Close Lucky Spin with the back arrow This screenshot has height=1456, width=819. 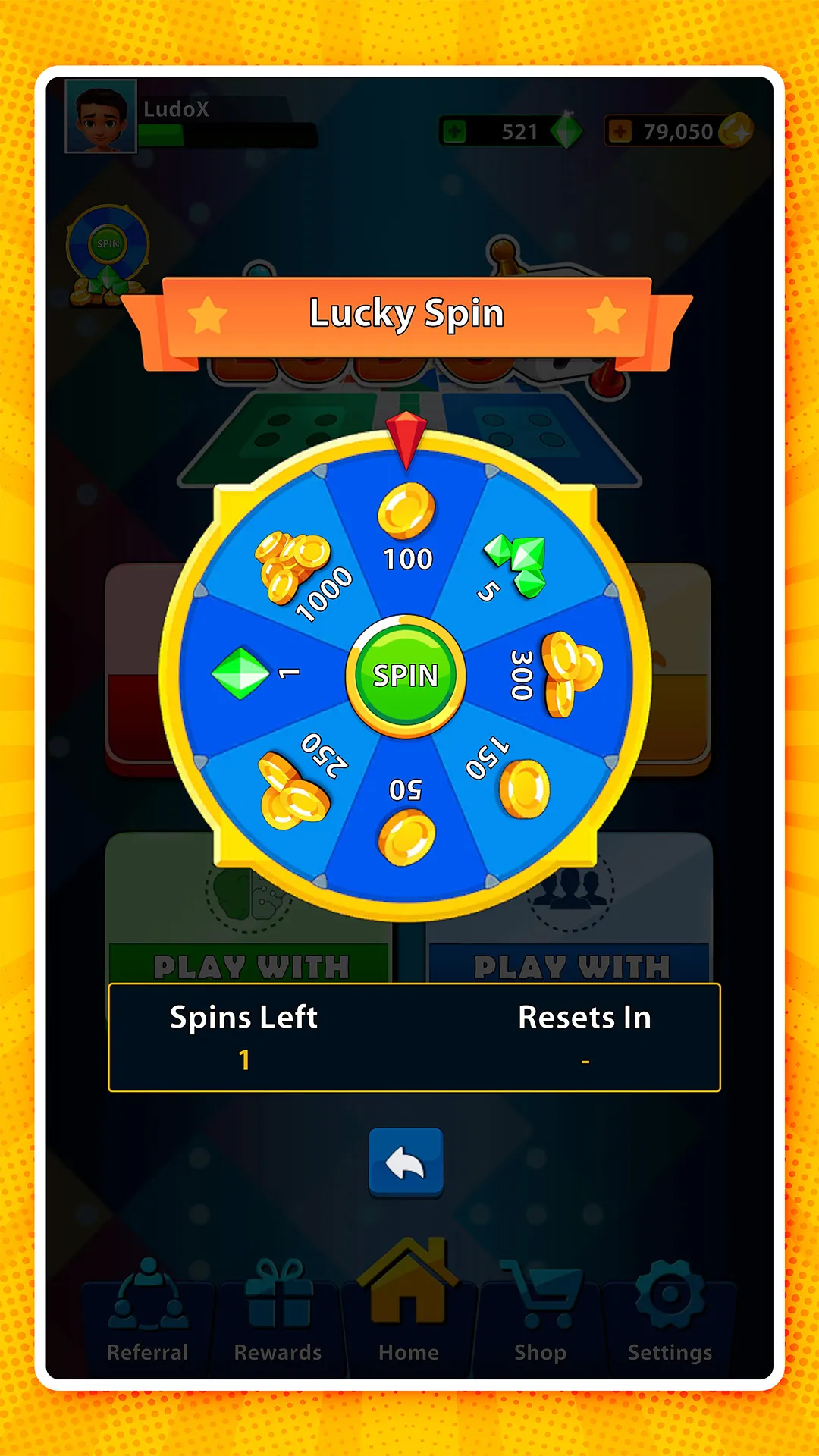406,1163
